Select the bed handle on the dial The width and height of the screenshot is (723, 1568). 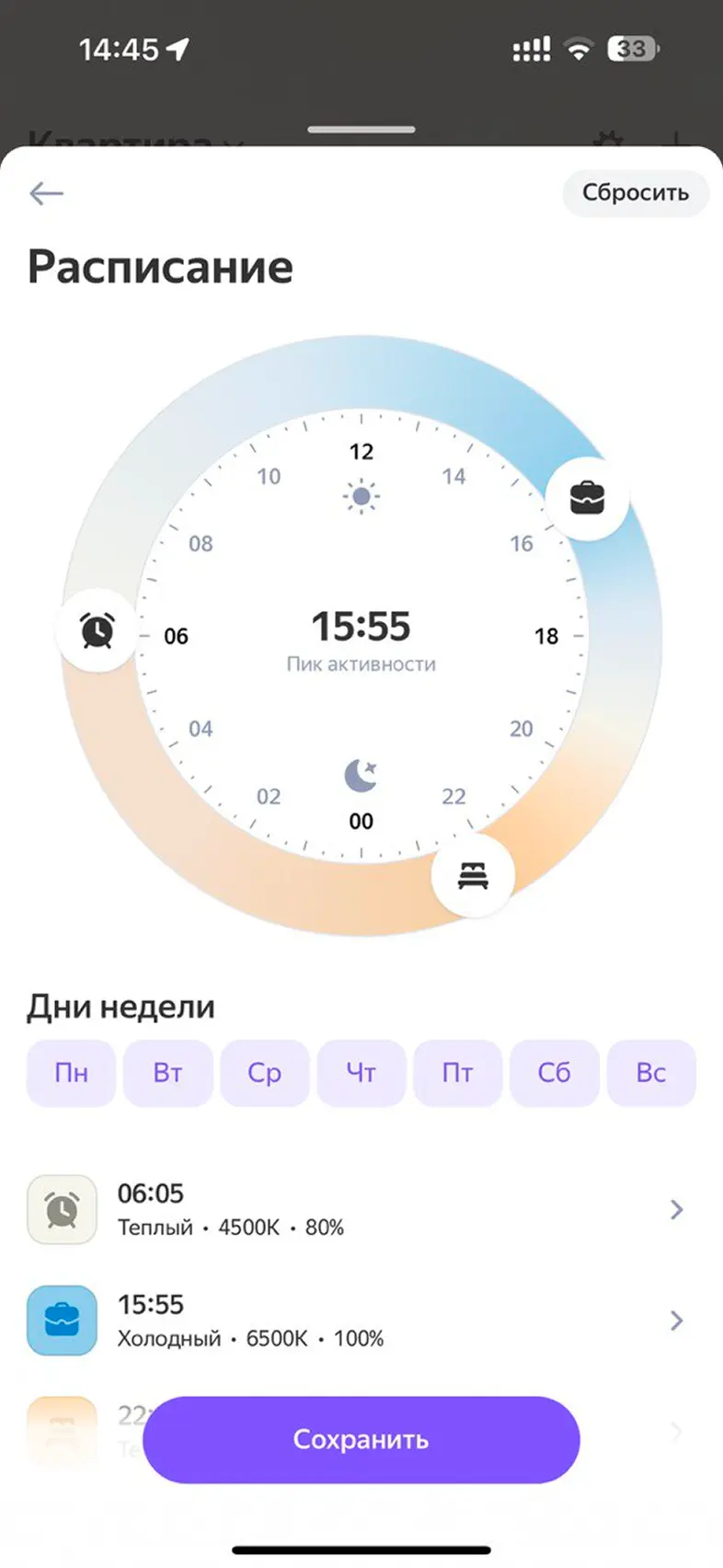[x=473, y=875]
